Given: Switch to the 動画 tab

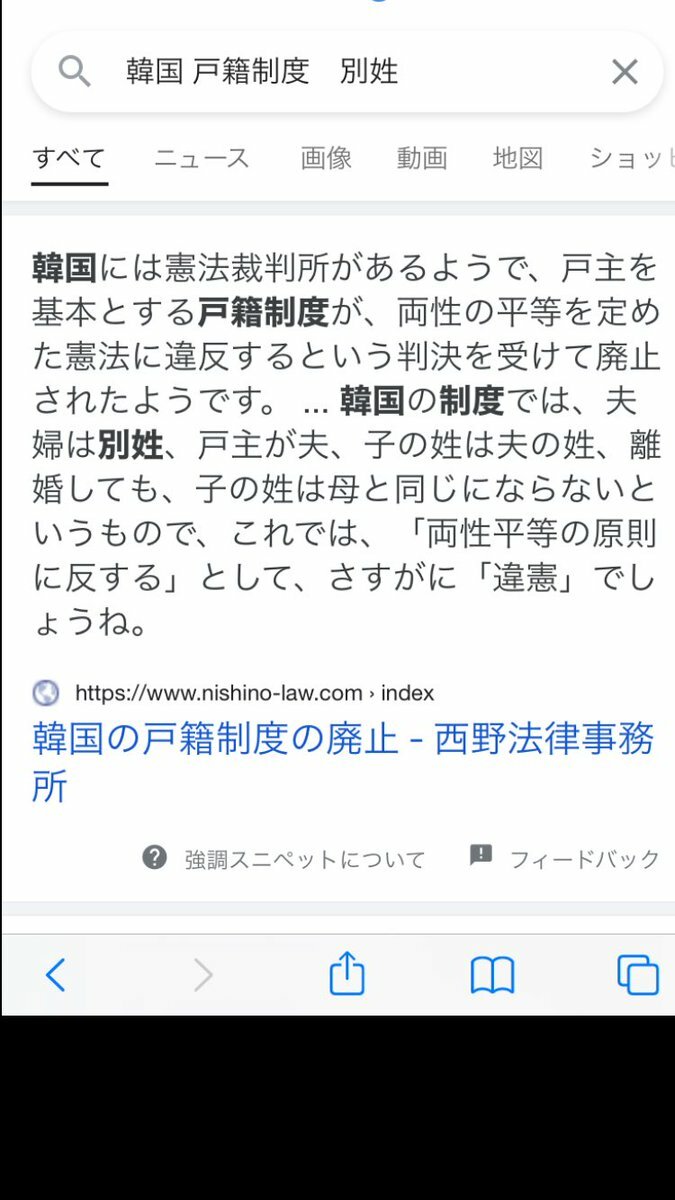Looking at the screenshot, I should click(x=421, y=158).
